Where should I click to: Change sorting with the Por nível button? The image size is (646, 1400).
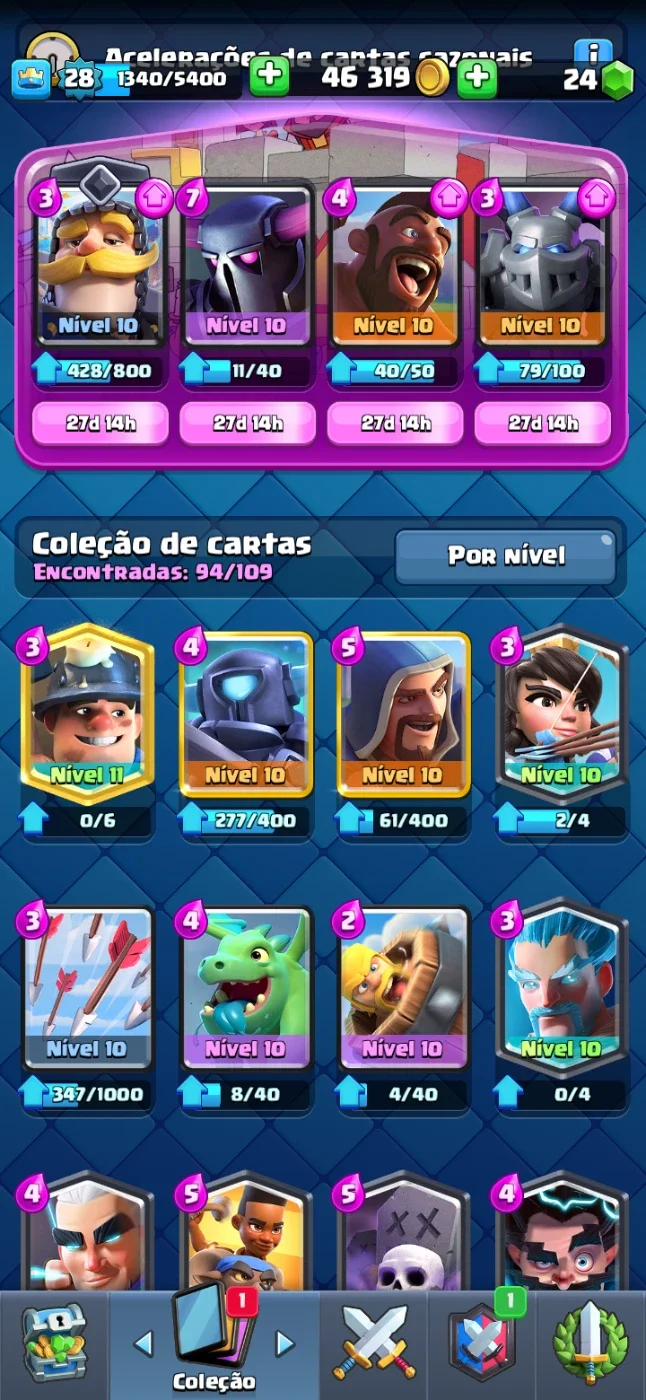tap(505, 555)
